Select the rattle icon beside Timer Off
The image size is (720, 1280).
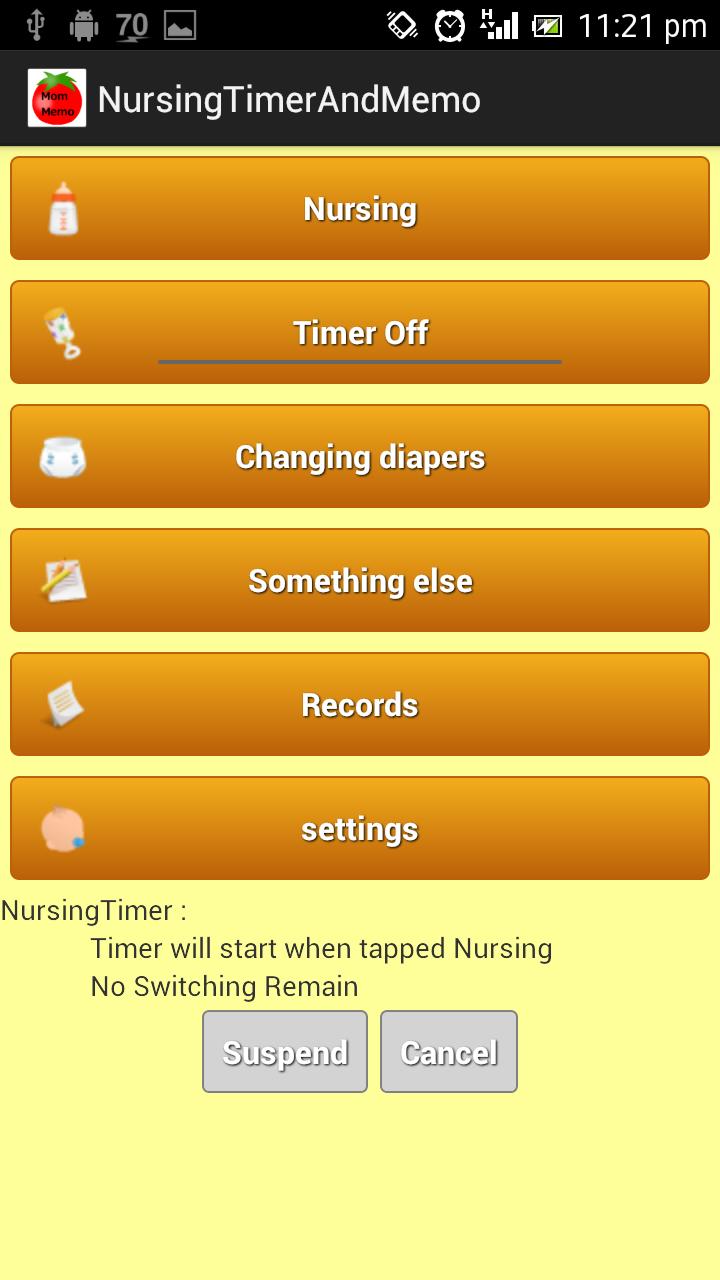click(x=62, y=330)
